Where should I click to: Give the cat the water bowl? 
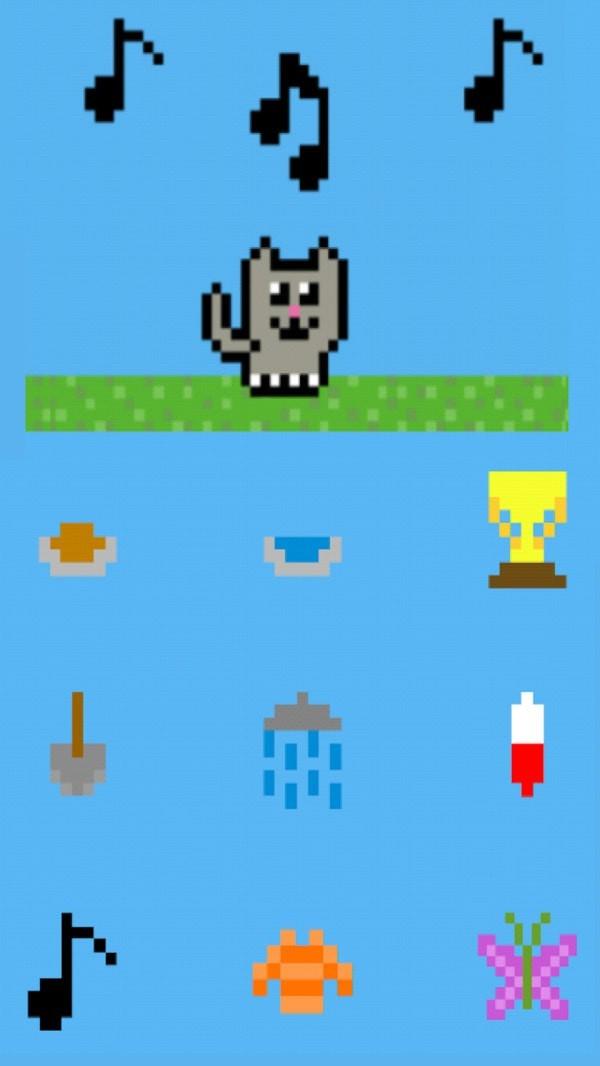coord(302,554)
